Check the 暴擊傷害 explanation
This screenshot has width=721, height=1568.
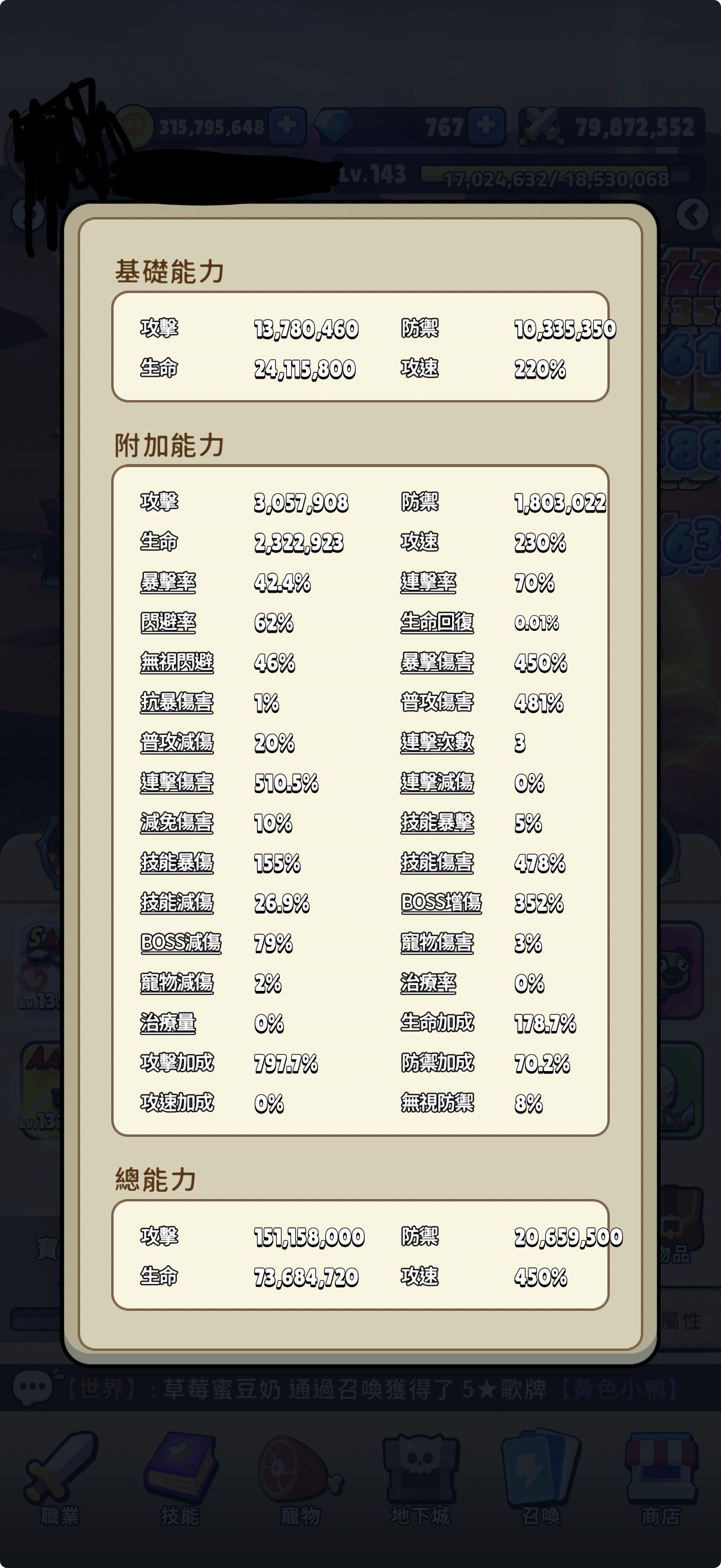click(437, 662)
